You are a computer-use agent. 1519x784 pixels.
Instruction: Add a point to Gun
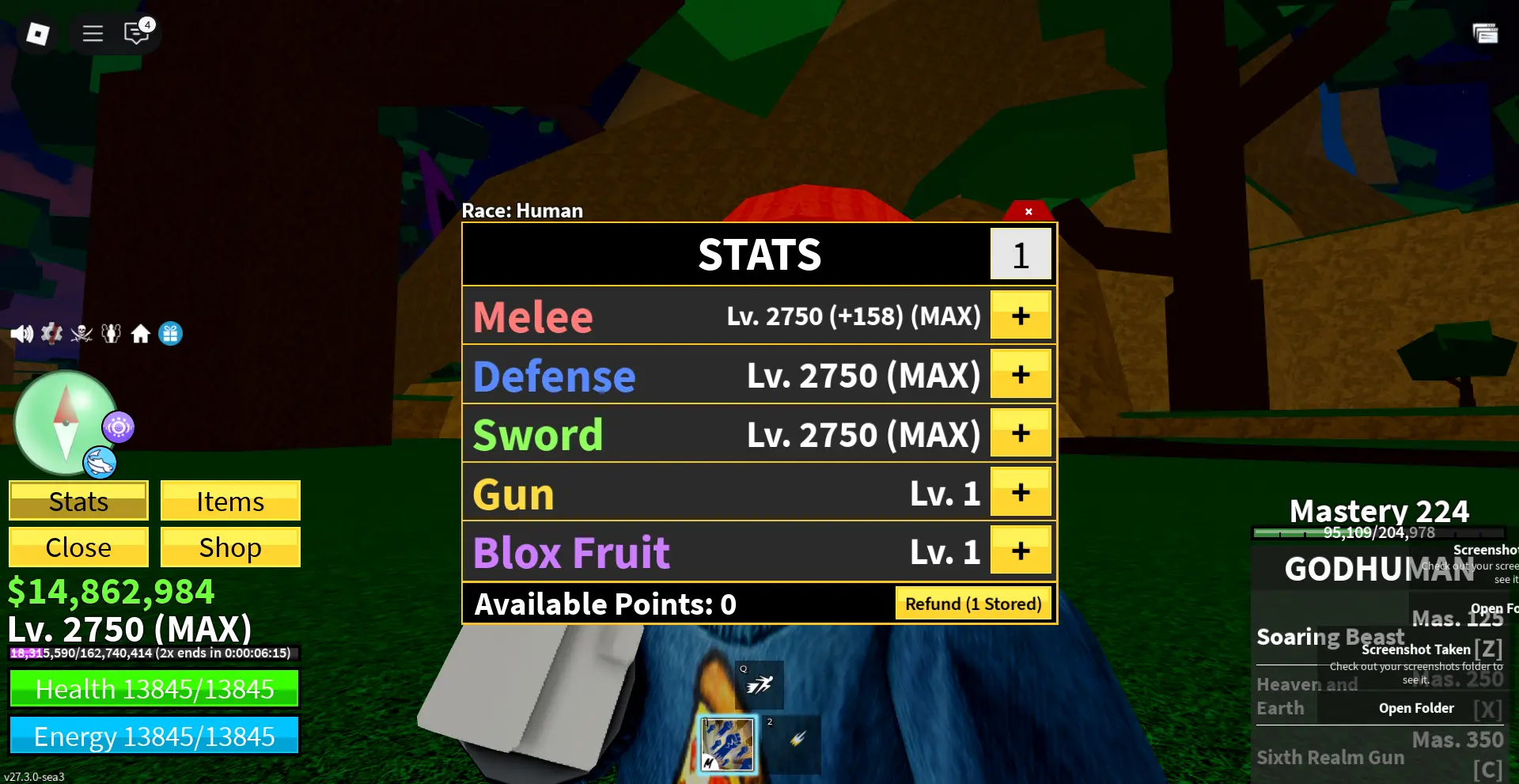coord(1021,492)
